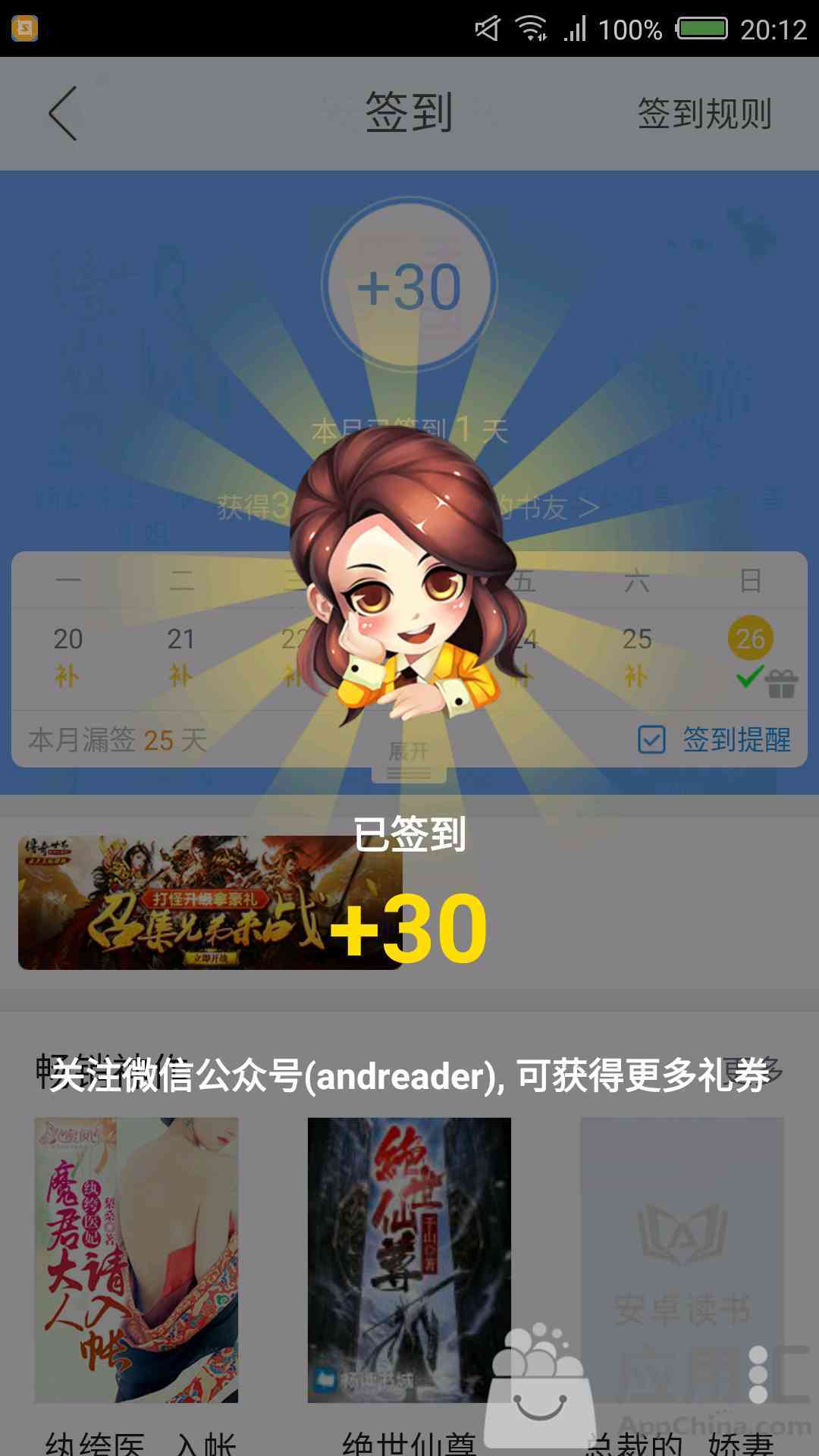This screenshot has height=1456, width=819.
Task: Tap make-up sign-in 补 under day 20
Action: tap(67, 675)
